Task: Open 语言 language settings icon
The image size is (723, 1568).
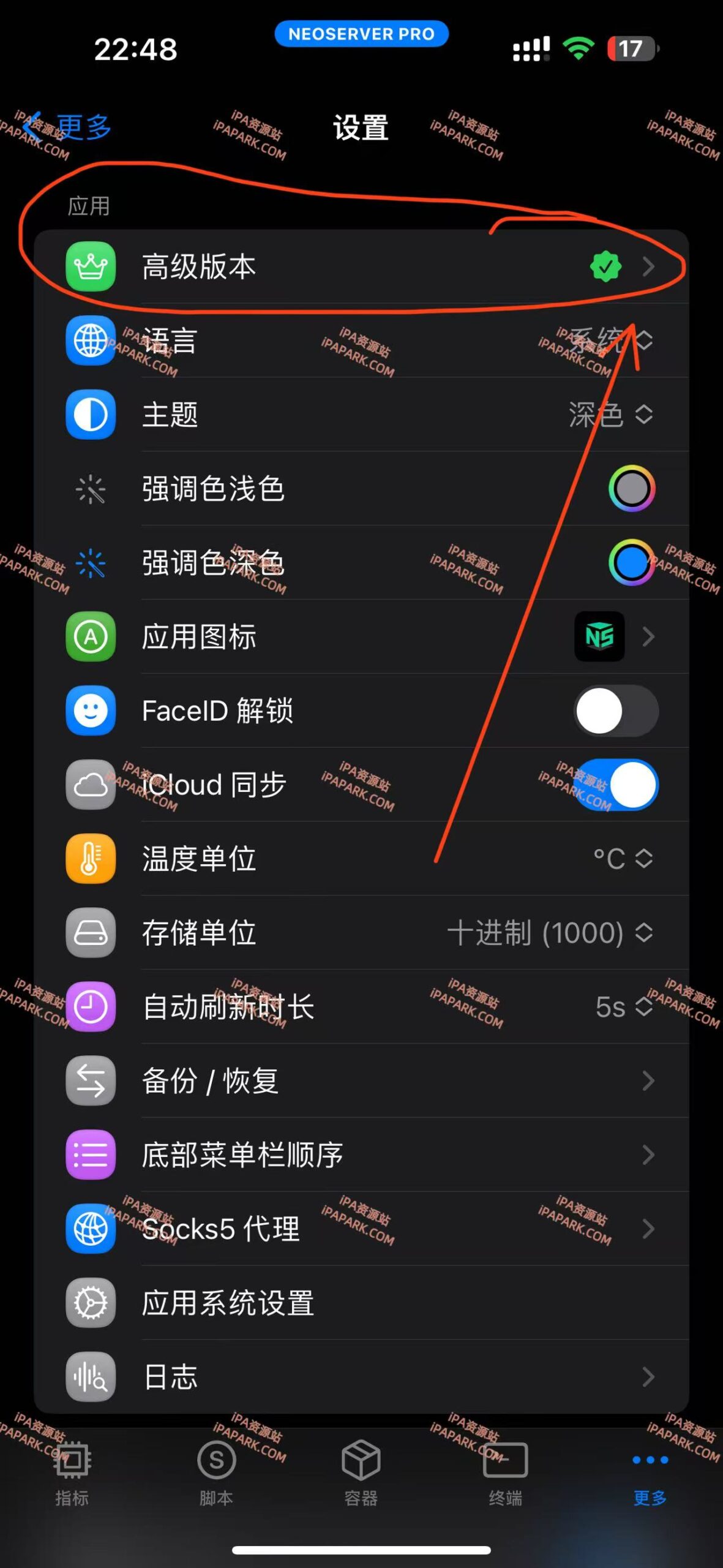Action: pyautogui.click(x=90, y=341)
